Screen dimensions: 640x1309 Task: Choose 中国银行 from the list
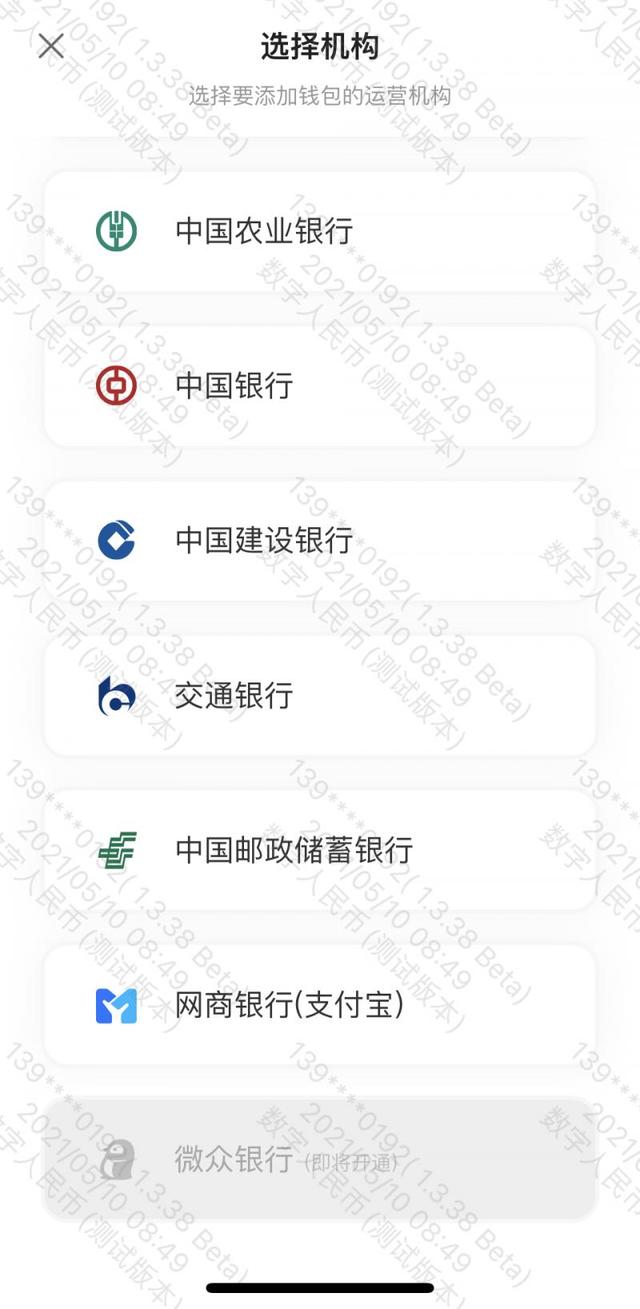pyautogui.click(x=320, y=386)
